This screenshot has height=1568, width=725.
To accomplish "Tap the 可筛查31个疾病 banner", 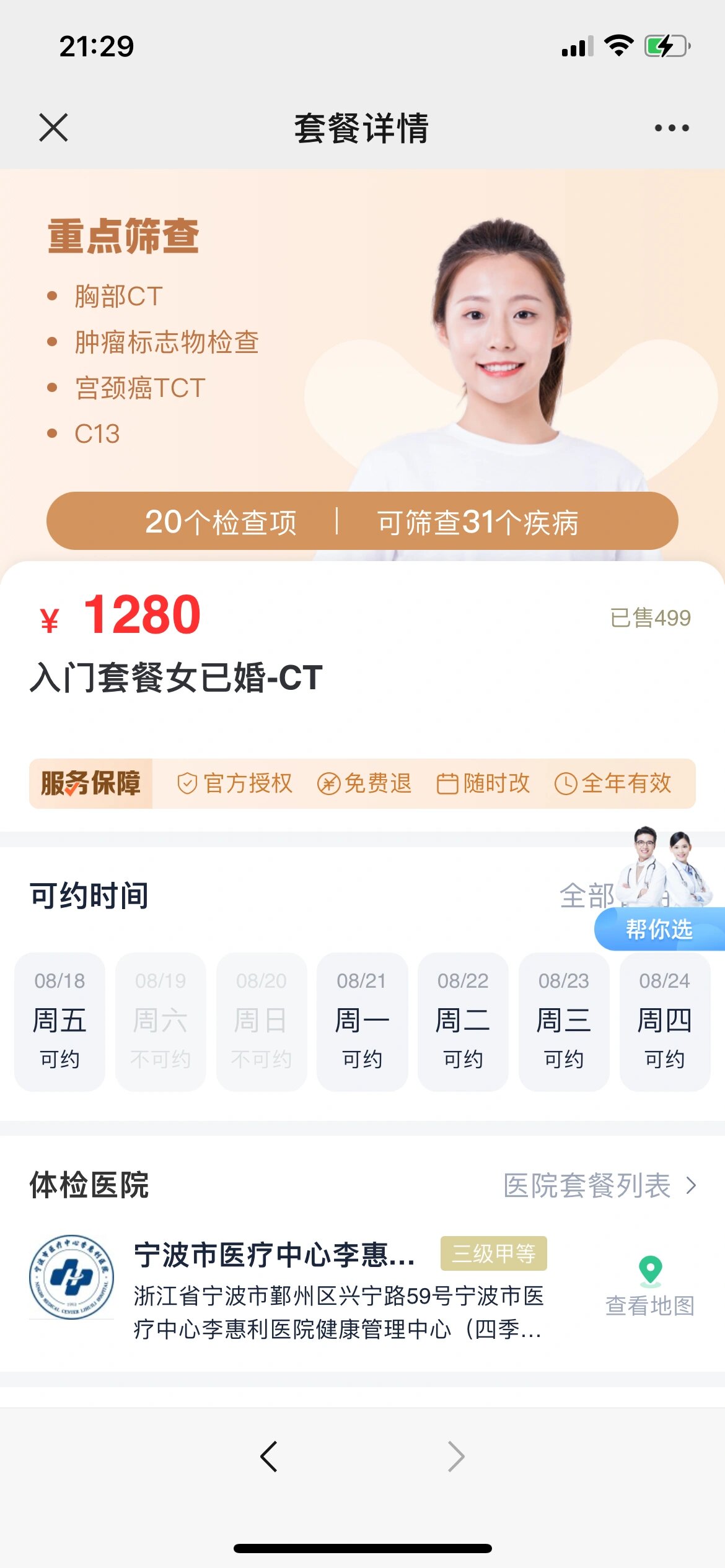I will click(478, 522).
